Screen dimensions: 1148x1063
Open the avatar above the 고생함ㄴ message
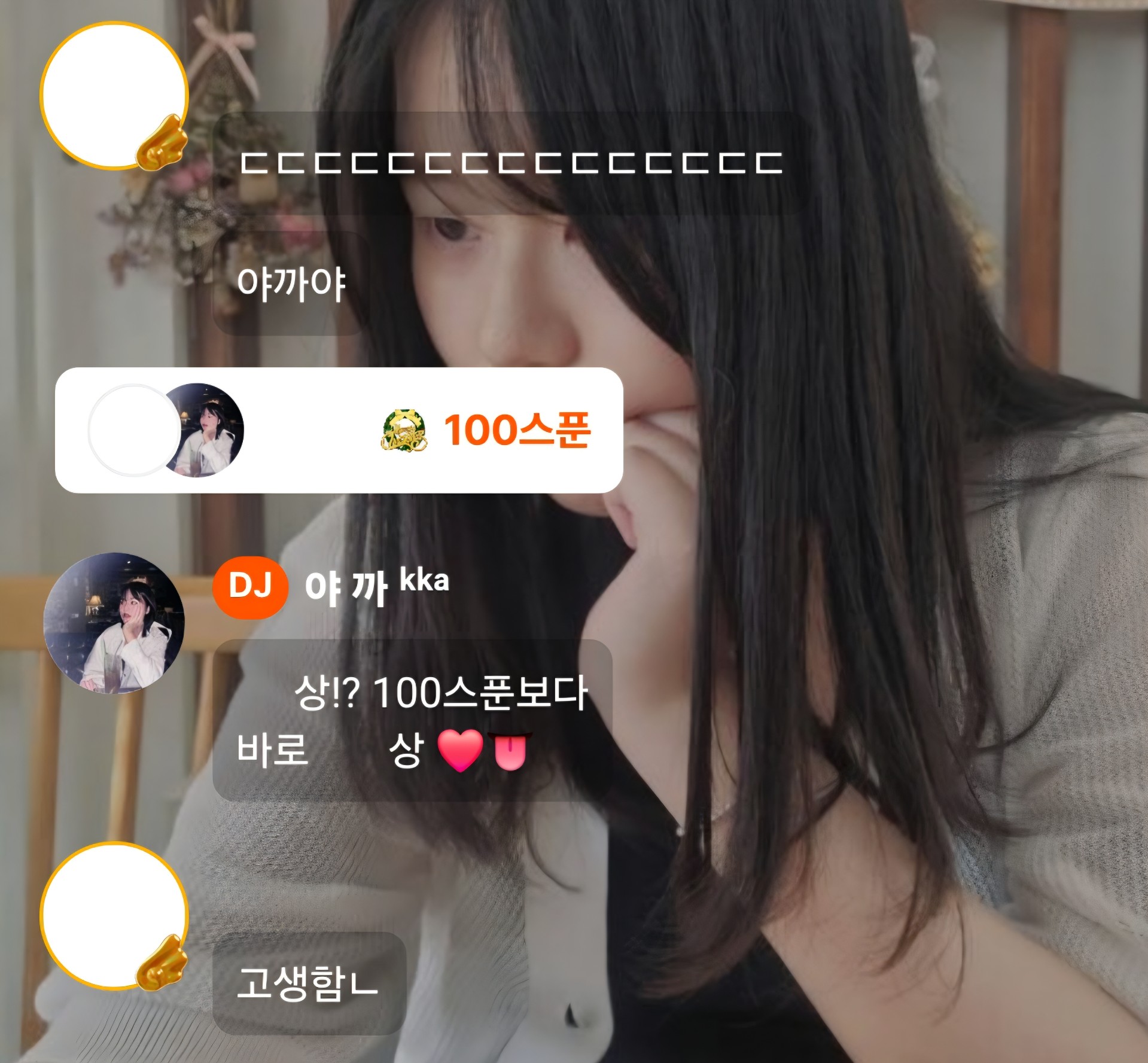(x=114, y=915)
